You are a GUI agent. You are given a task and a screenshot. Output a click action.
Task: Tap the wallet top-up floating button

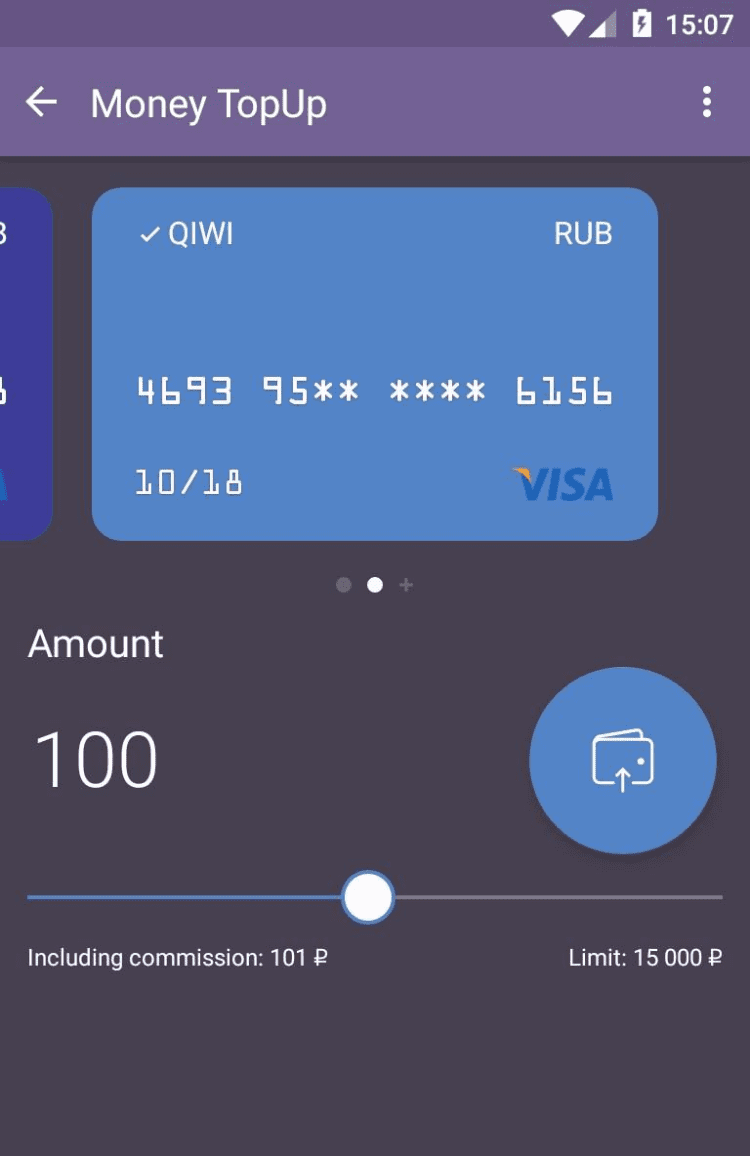(622, 761)
